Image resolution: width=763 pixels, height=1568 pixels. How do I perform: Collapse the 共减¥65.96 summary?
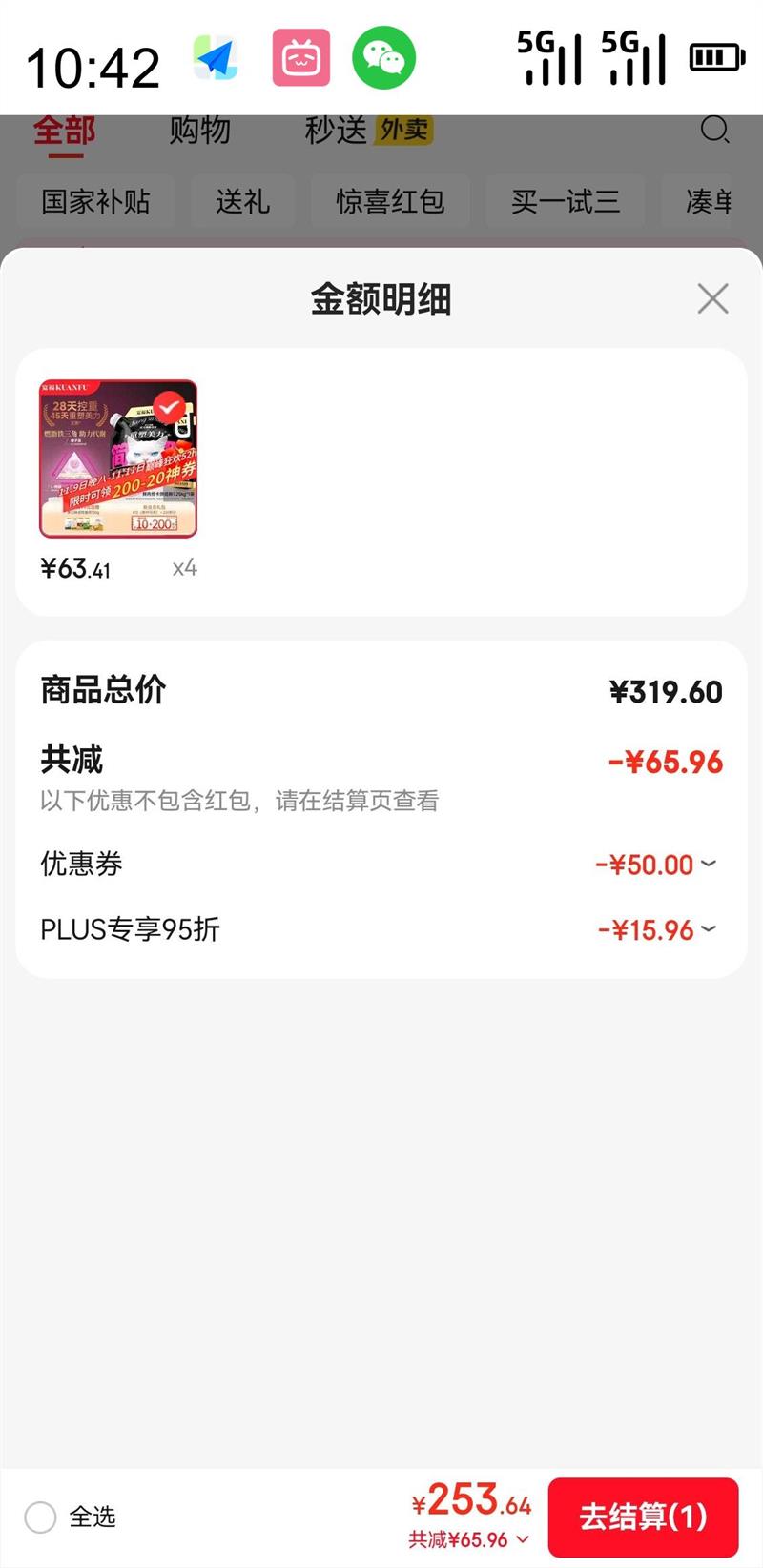523,1539
